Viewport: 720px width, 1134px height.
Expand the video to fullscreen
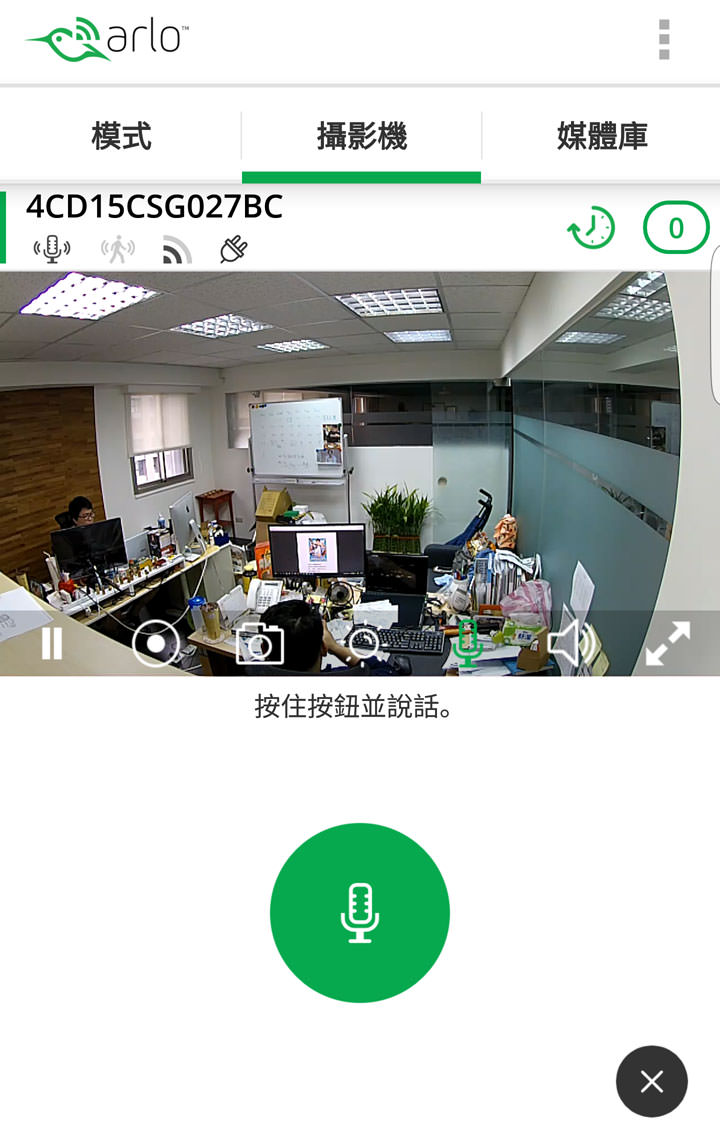(x=667, y=643)
